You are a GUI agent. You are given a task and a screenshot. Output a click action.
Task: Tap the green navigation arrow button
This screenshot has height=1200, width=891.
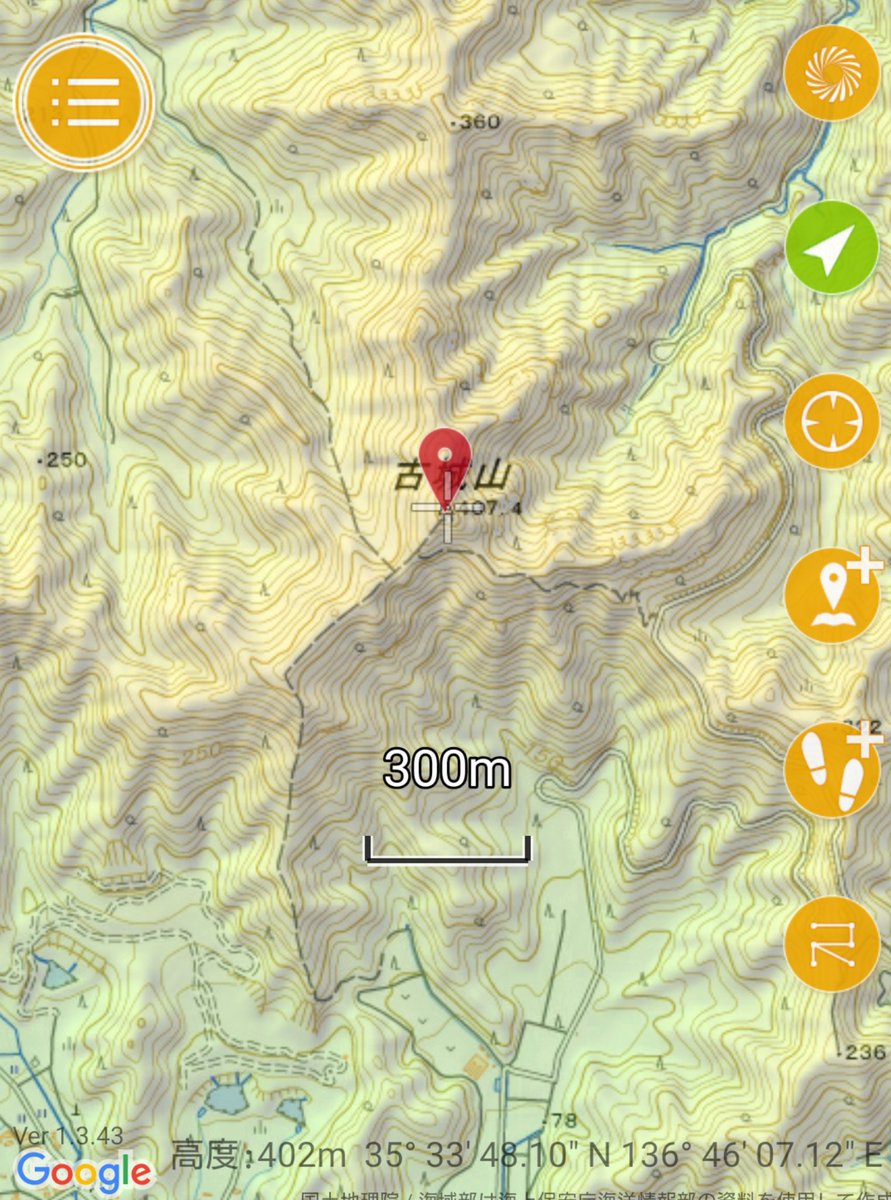831,247
